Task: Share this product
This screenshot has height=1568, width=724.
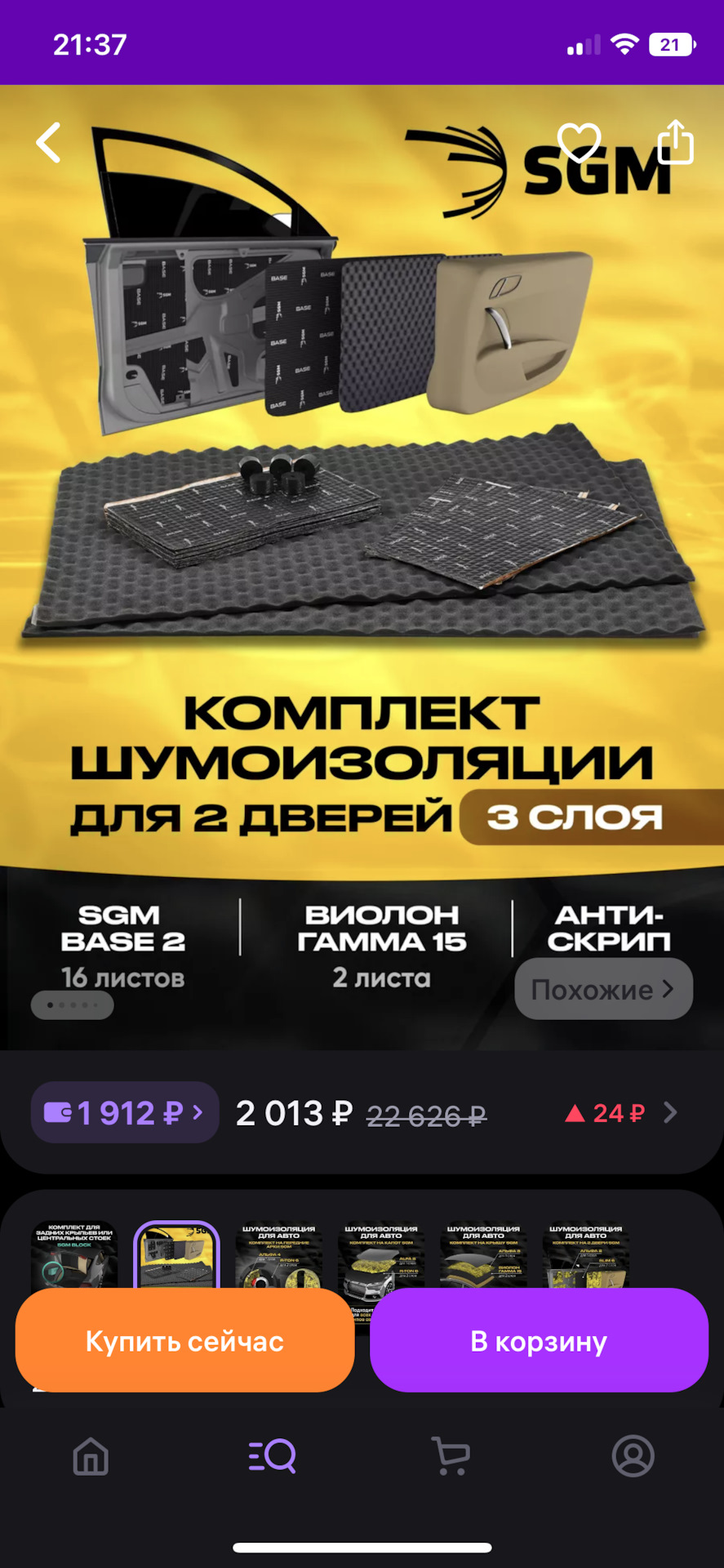Action: point(675,143)
